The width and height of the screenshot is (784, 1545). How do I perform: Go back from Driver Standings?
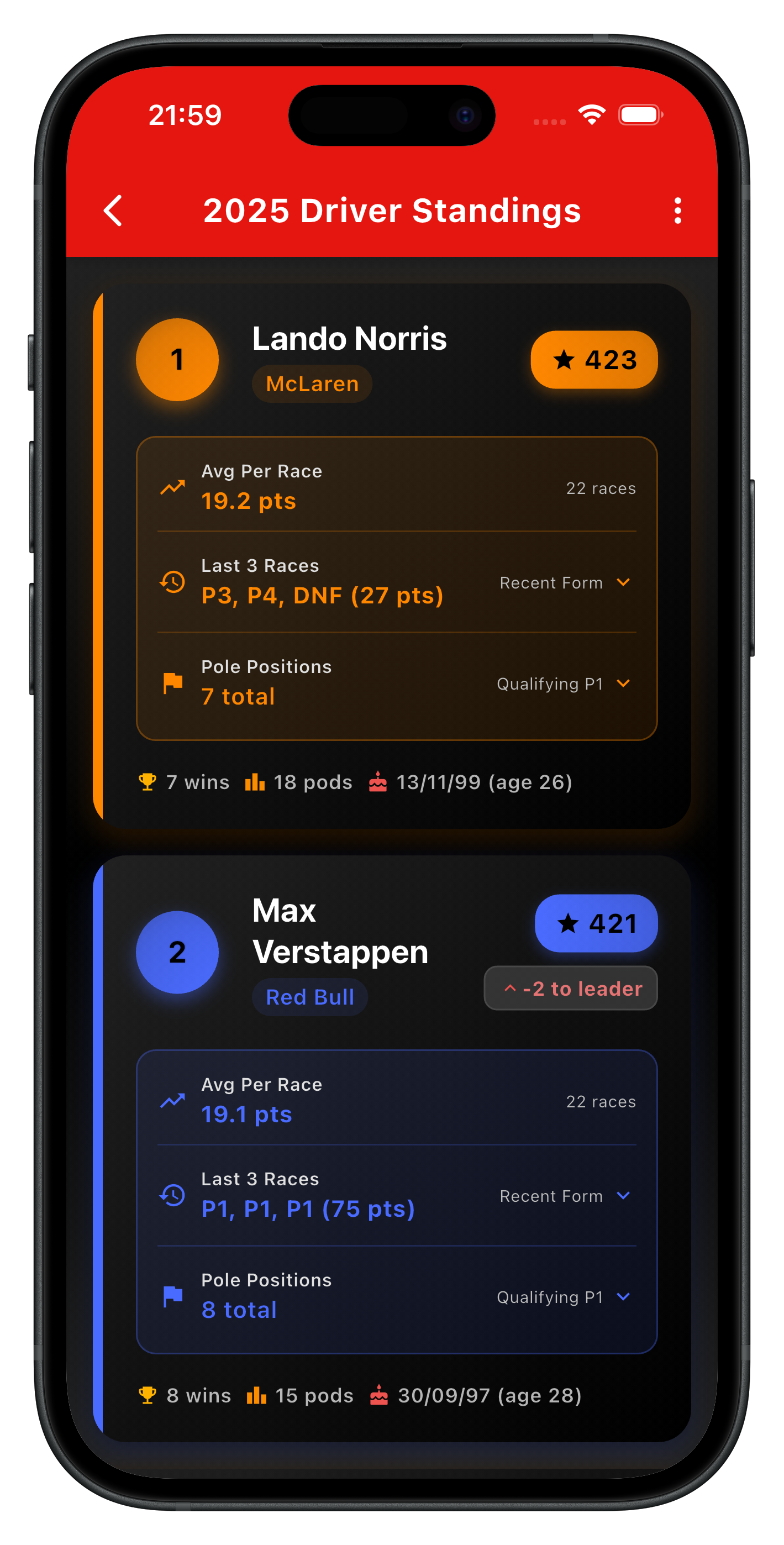[113, 211]
